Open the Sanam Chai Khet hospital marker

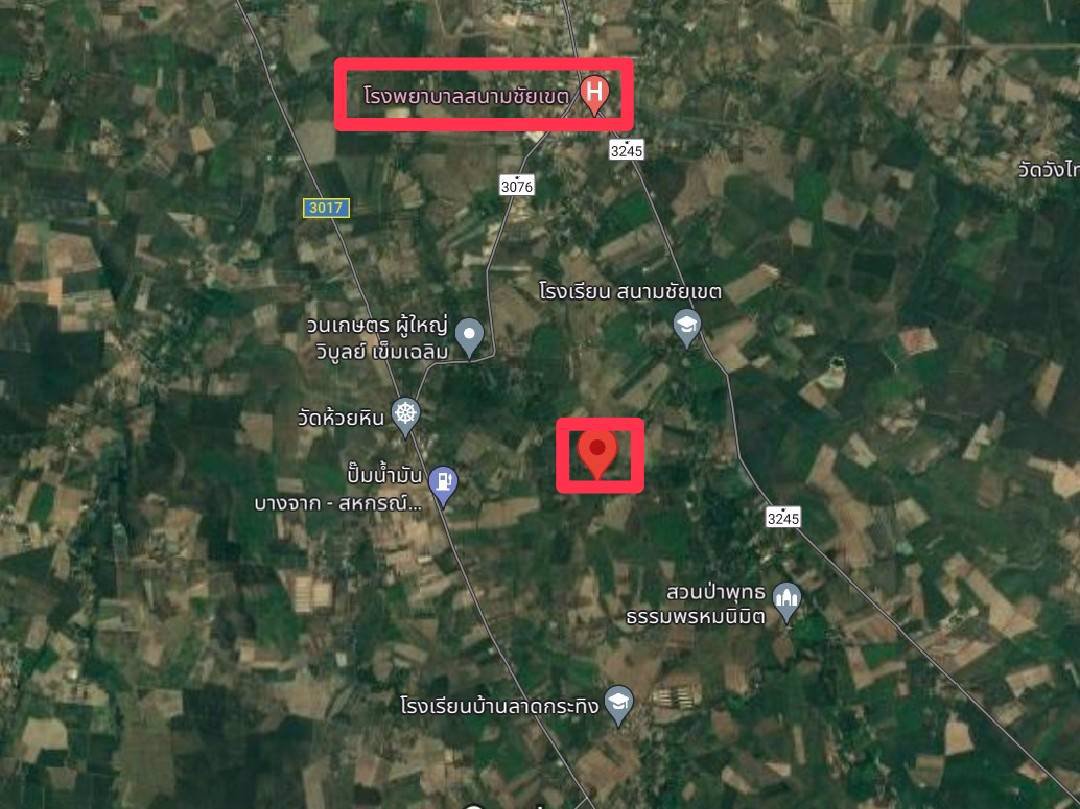[x=595, y=94]
